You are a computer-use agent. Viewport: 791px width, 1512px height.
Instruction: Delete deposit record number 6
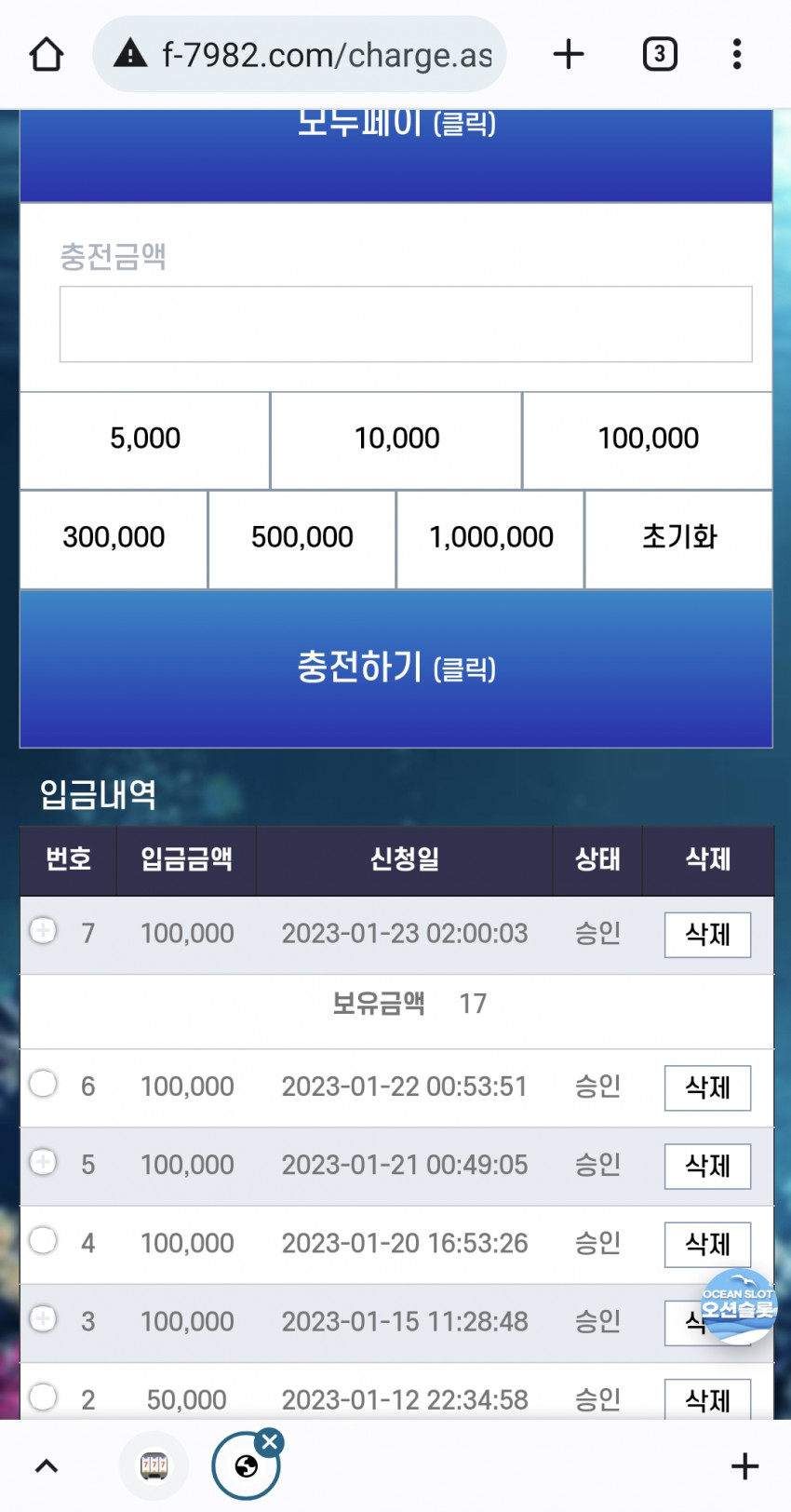pos(707,1087)
